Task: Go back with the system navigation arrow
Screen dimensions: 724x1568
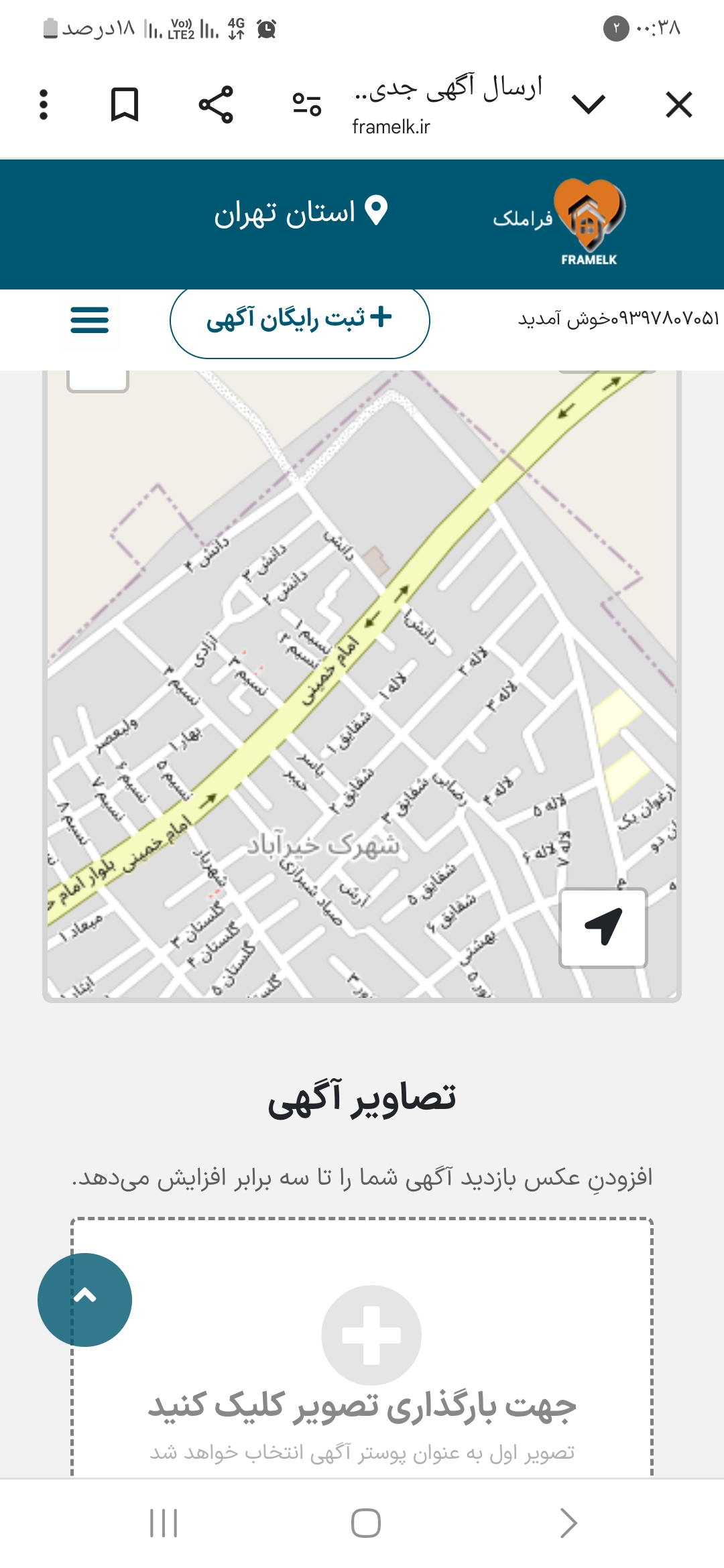Action: tap(568, 1522)
